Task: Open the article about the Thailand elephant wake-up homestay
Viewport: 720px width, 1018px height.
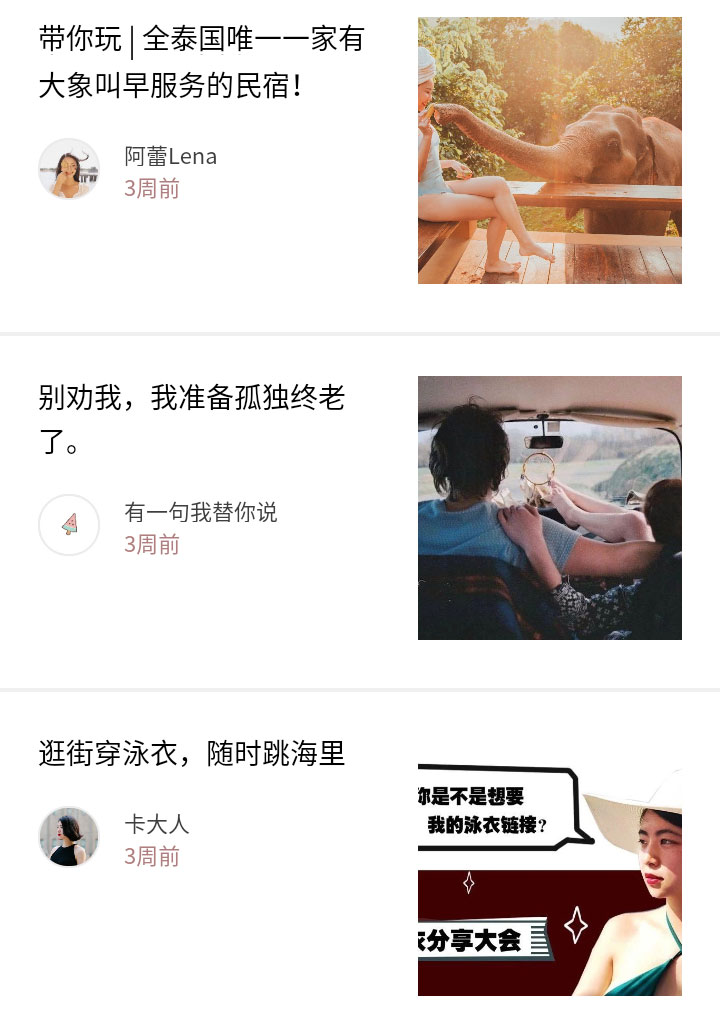Action: 201,62
